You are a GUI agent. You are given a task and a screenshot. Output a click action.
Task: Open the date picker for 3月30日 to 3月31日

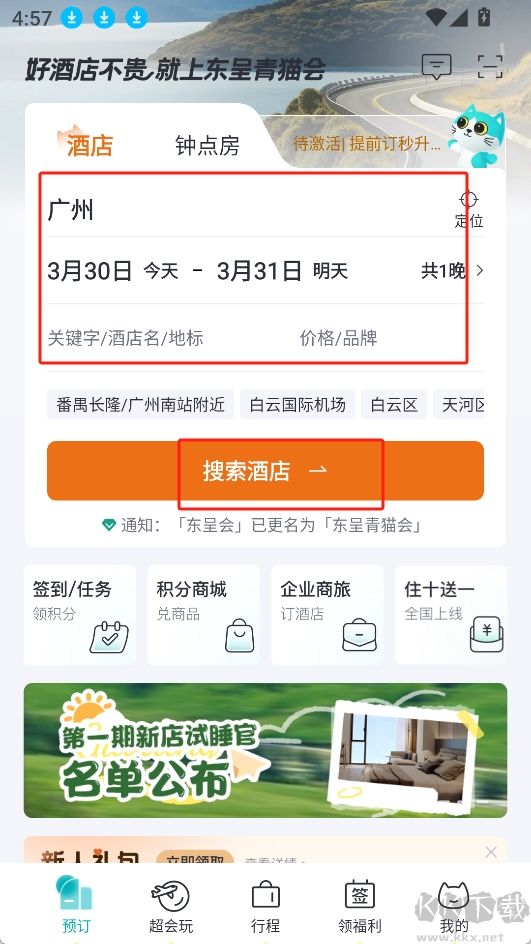[x=266, y=271]
